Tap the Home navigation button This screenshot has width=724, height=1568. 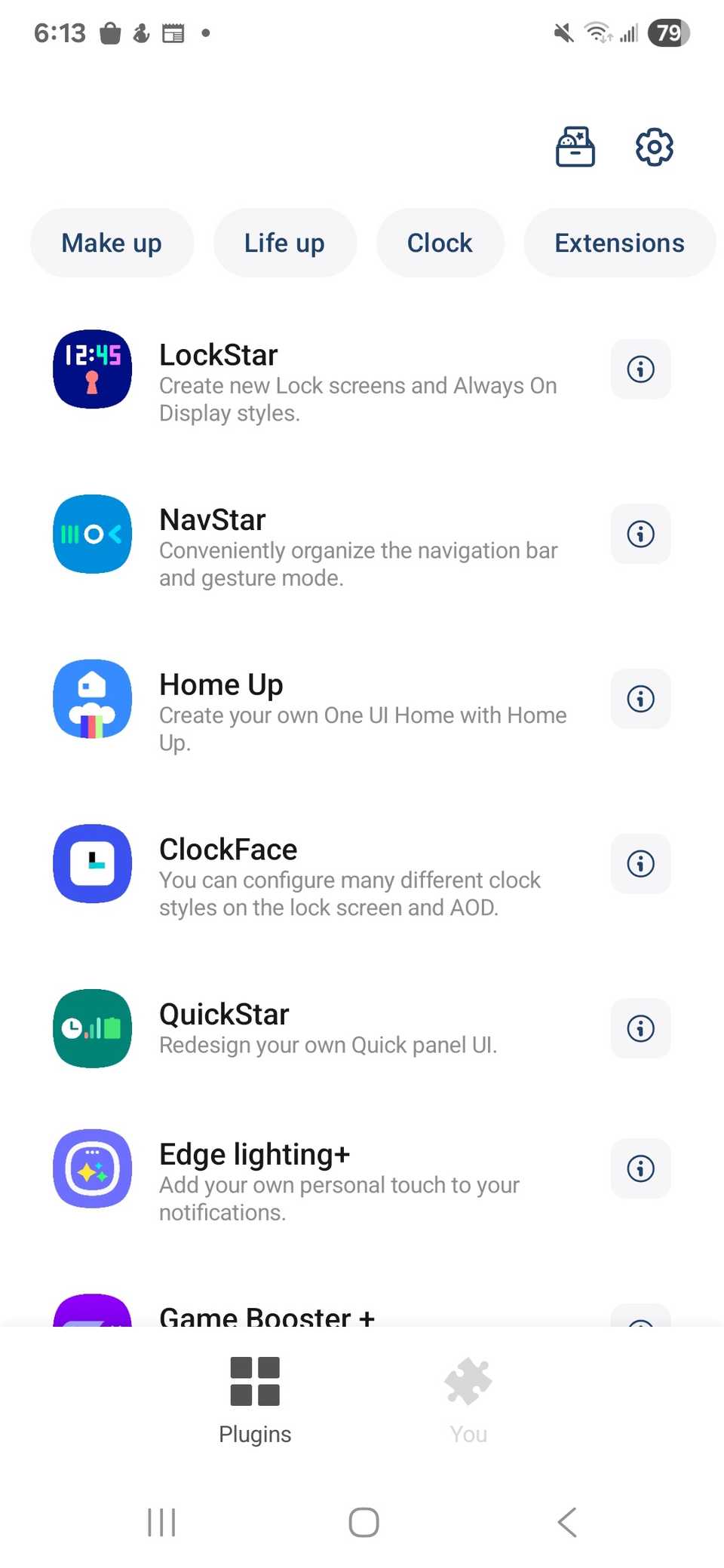tap(363, 1521)
